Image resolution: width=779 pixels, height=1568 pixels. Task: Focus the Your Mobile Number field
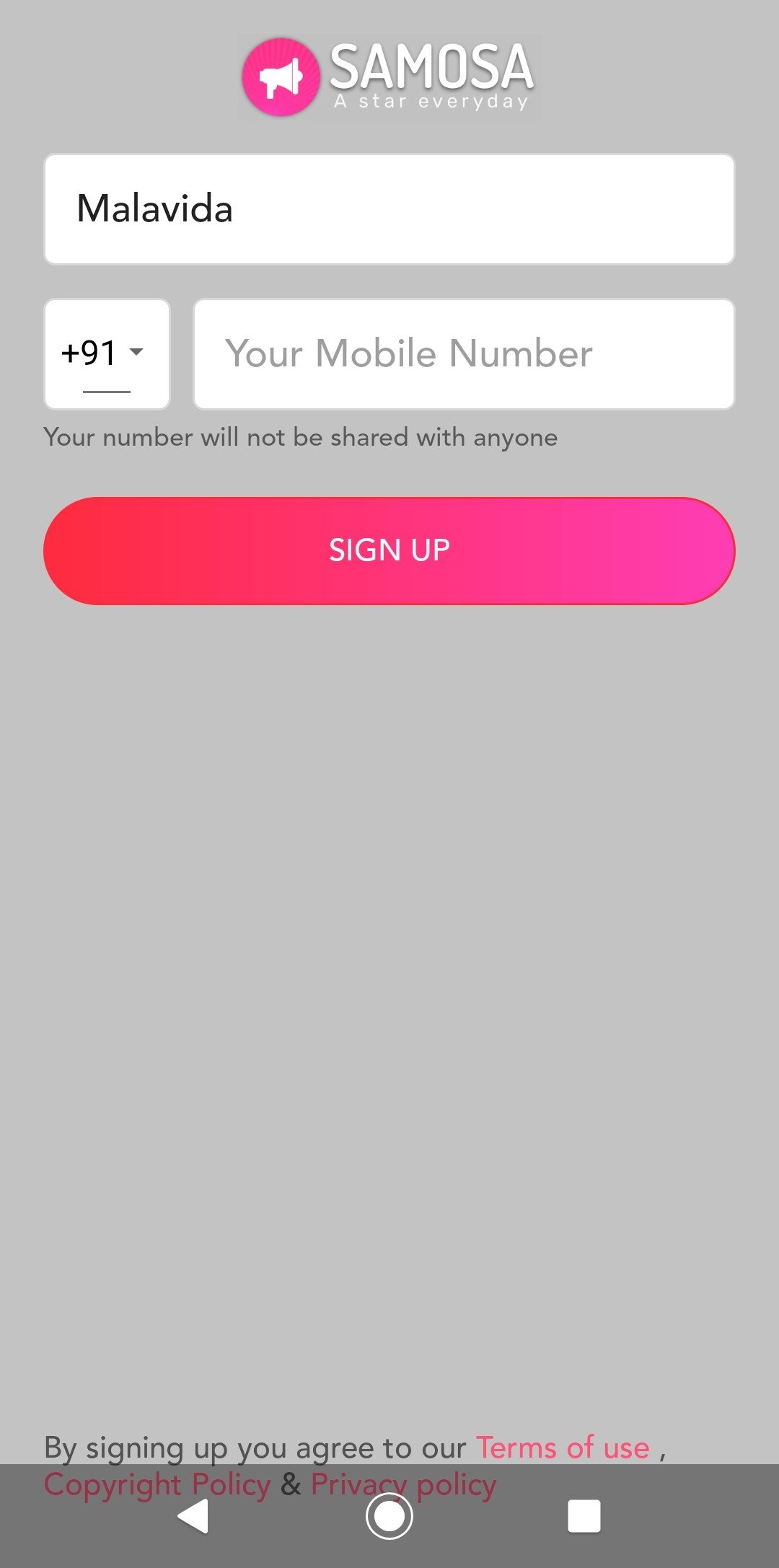(x=464, y=354)
